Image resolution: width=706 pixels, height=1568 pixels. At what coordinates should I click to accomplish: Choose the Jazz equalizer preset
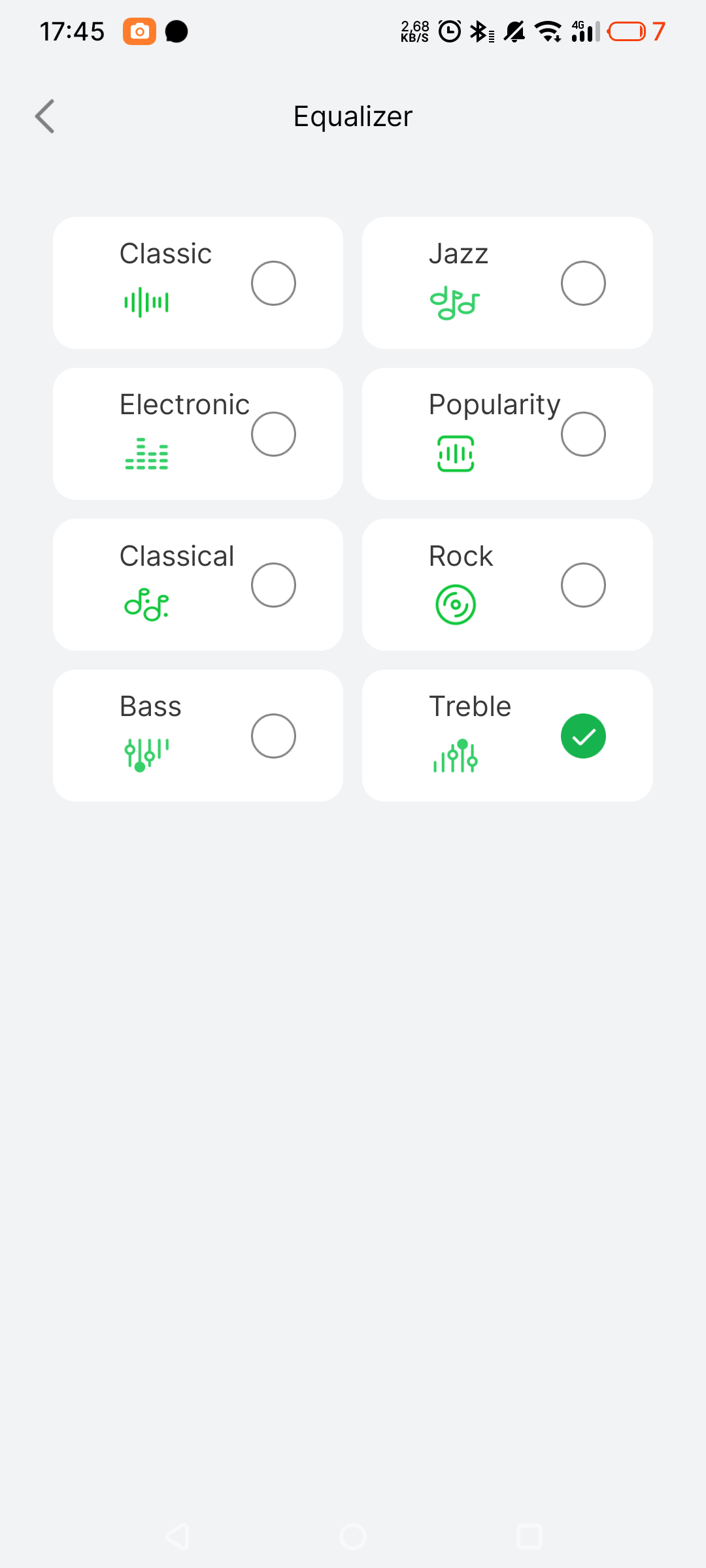[582, 283]
